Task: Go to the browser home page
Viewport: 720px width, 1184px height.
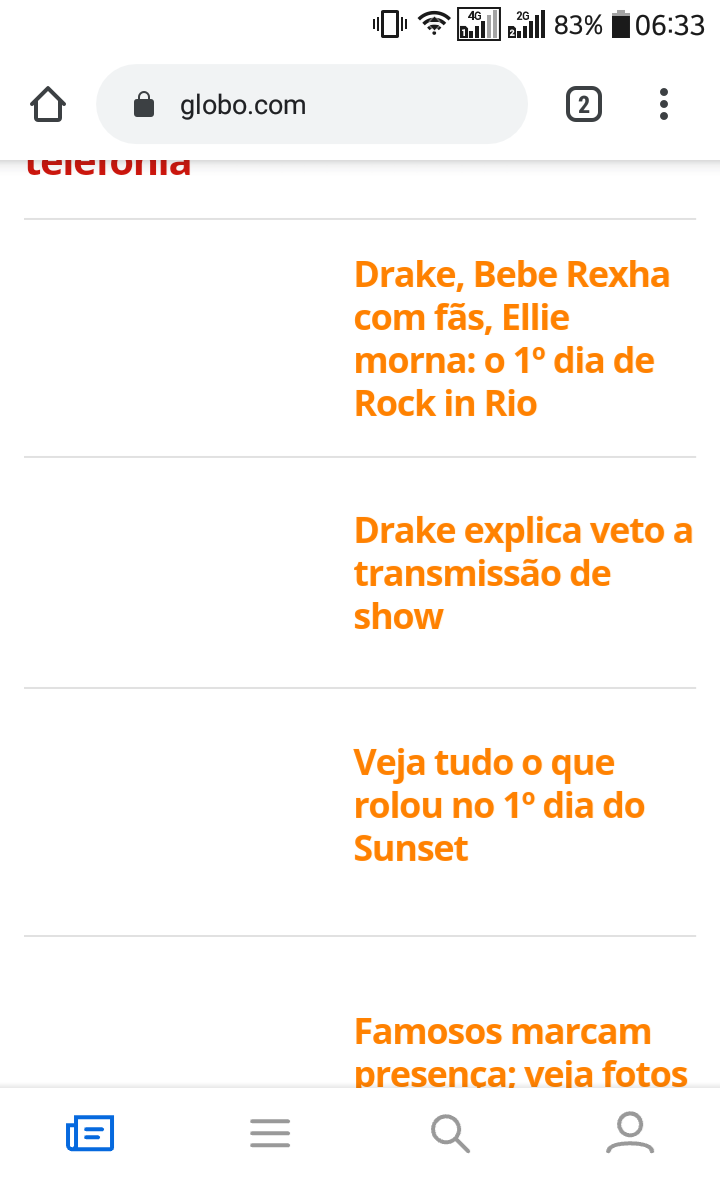Action: point(48,104)
